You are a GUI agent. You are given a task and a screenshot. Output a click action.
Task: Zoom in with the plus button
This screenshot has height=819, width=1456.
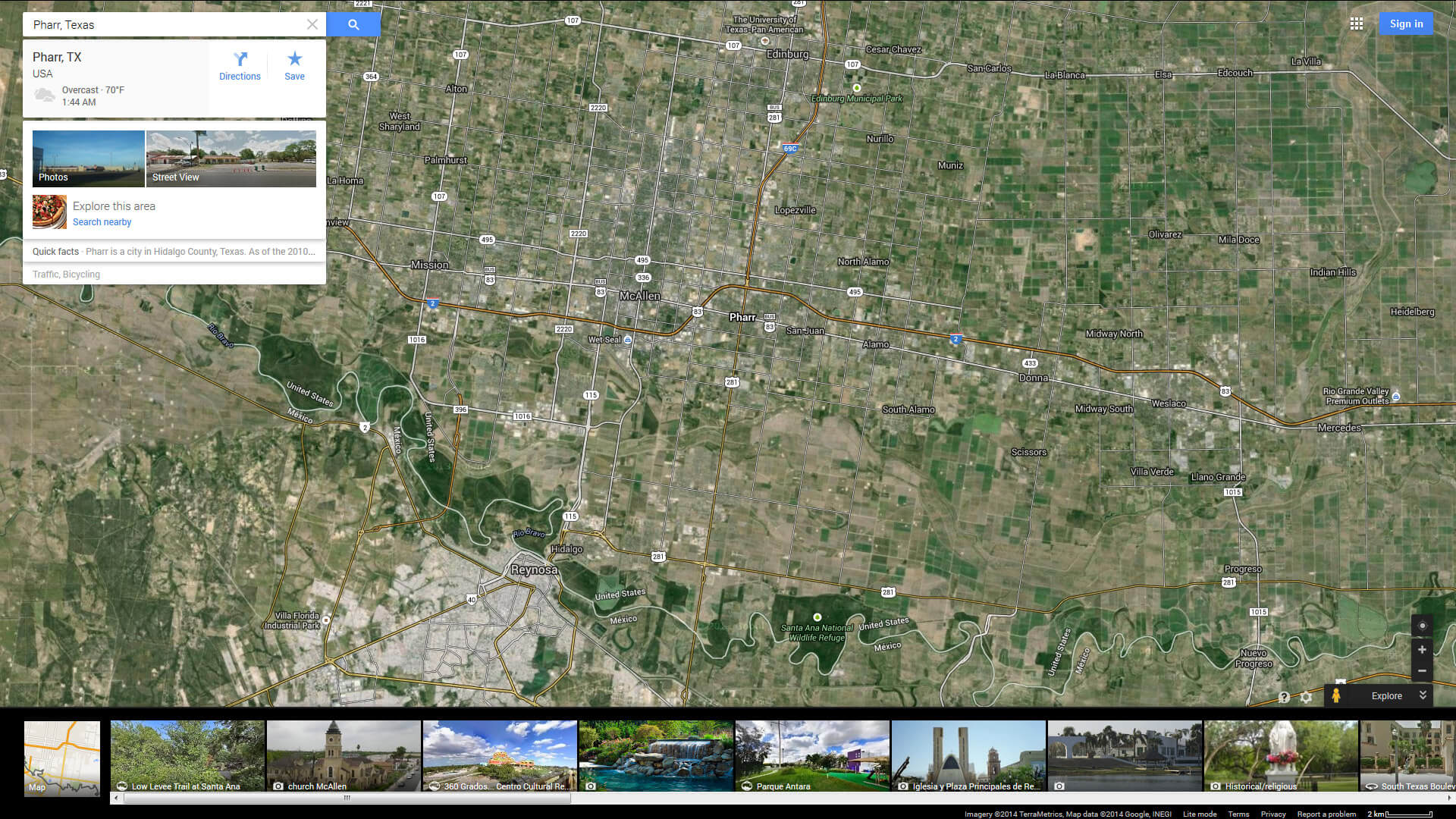coord(1422,650)
